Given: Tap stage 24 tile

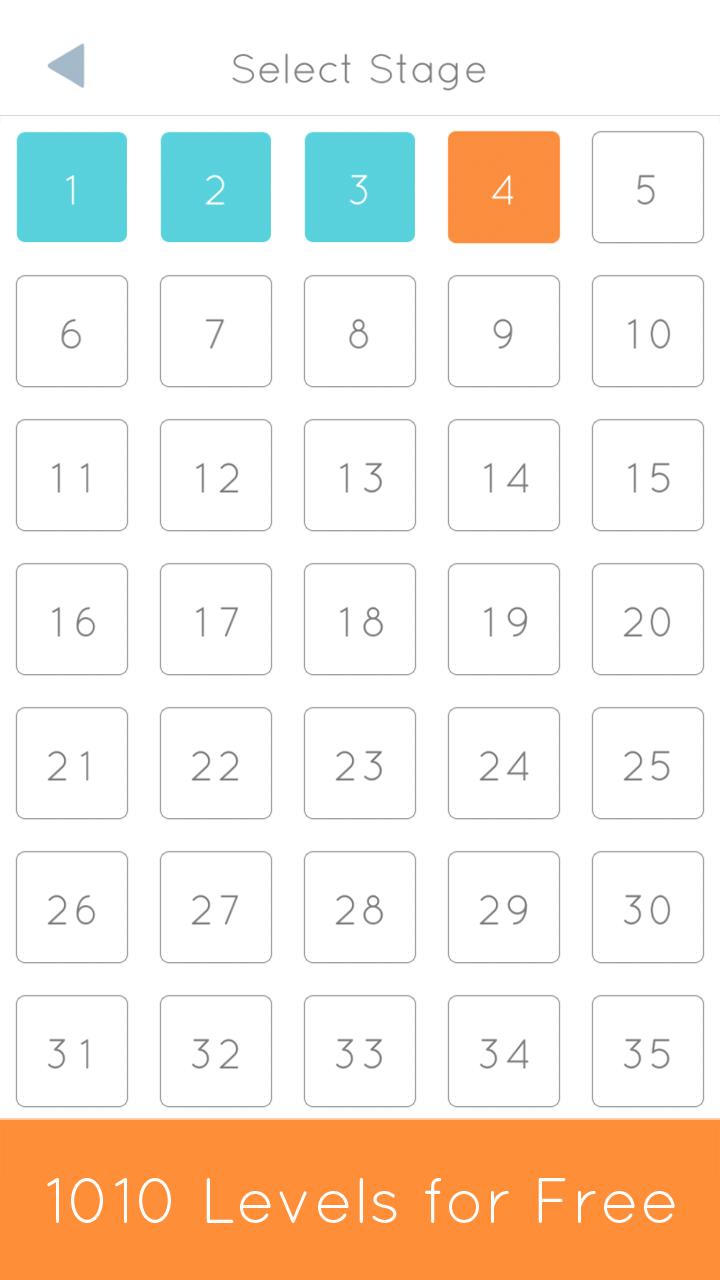Looking at the screenshot, I should pyautogui.click(x=504, y=763).
